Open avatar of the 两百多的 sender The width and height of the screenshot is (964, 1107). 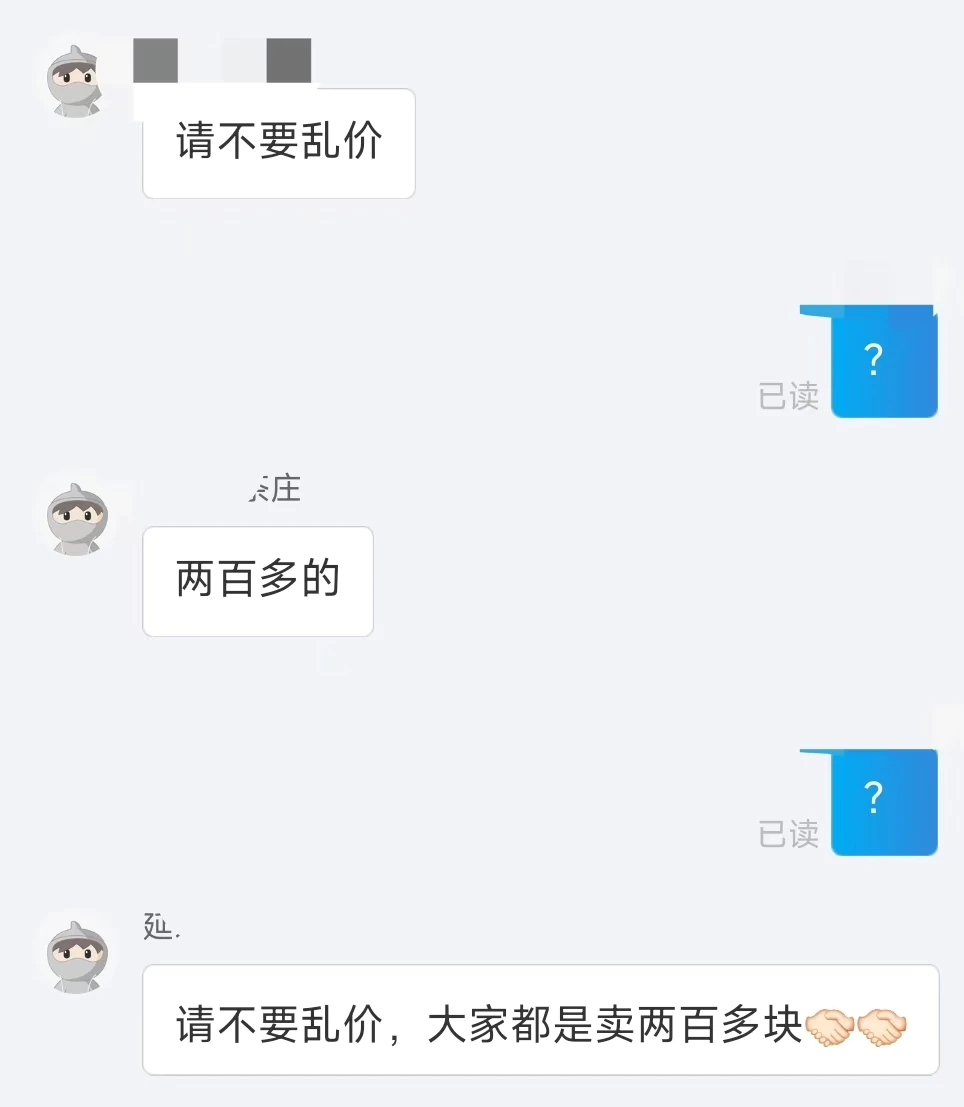78,519
